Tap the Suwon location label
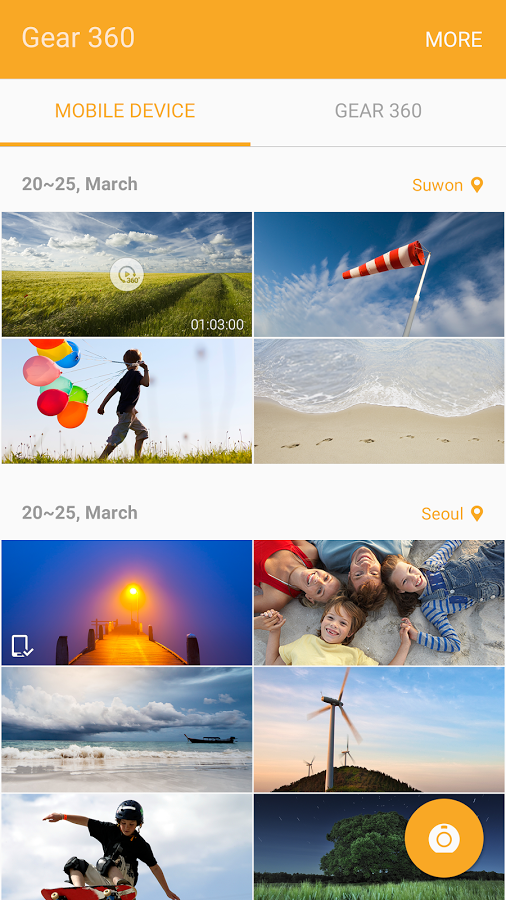The height and width of the screenshot is (900, 506). pyautogui.click(x=447, y=185)
